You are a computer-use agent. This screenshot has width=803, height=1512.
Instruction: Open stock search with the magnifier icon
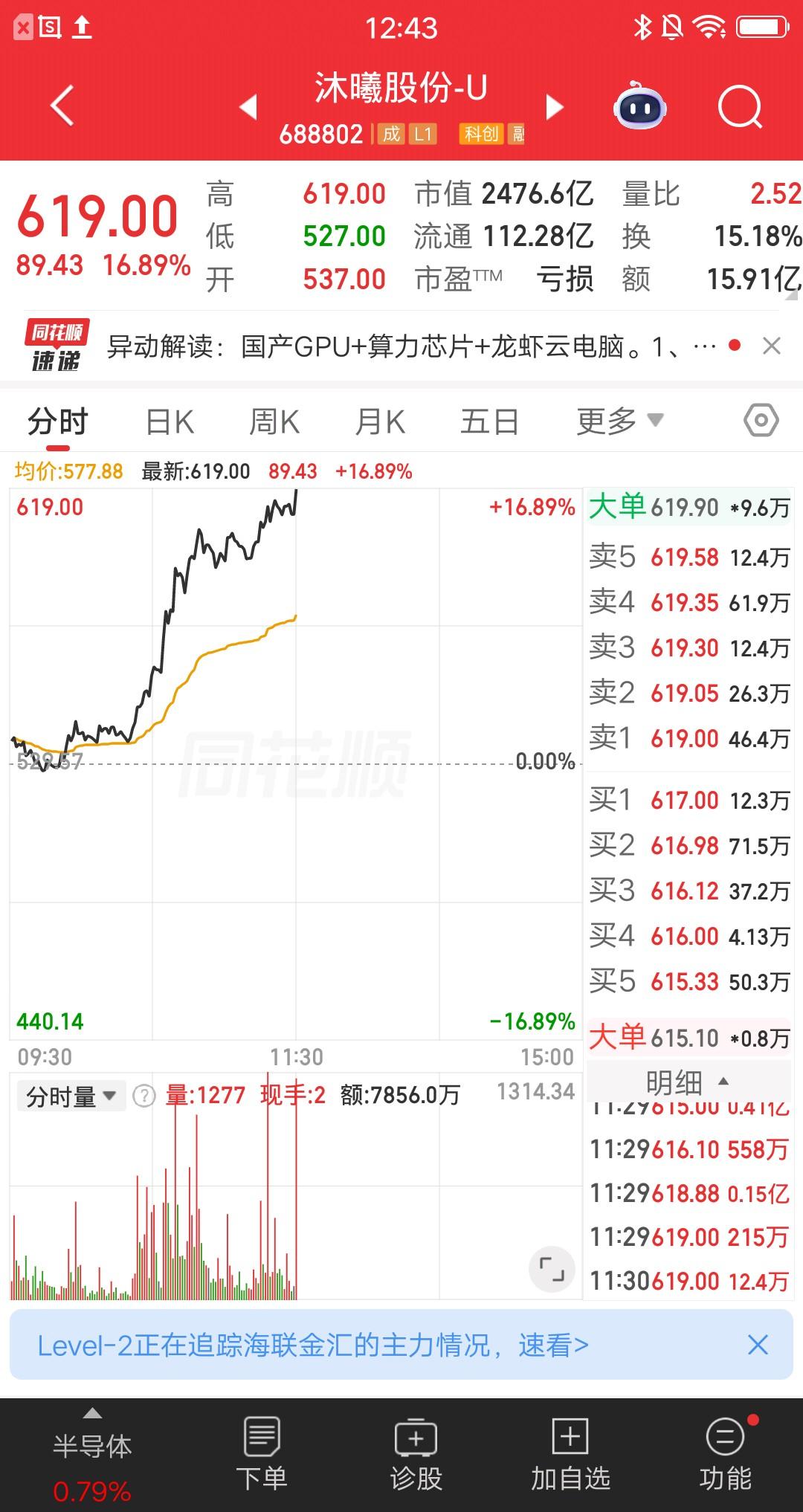pyautogui.click(x=735, y=107)
